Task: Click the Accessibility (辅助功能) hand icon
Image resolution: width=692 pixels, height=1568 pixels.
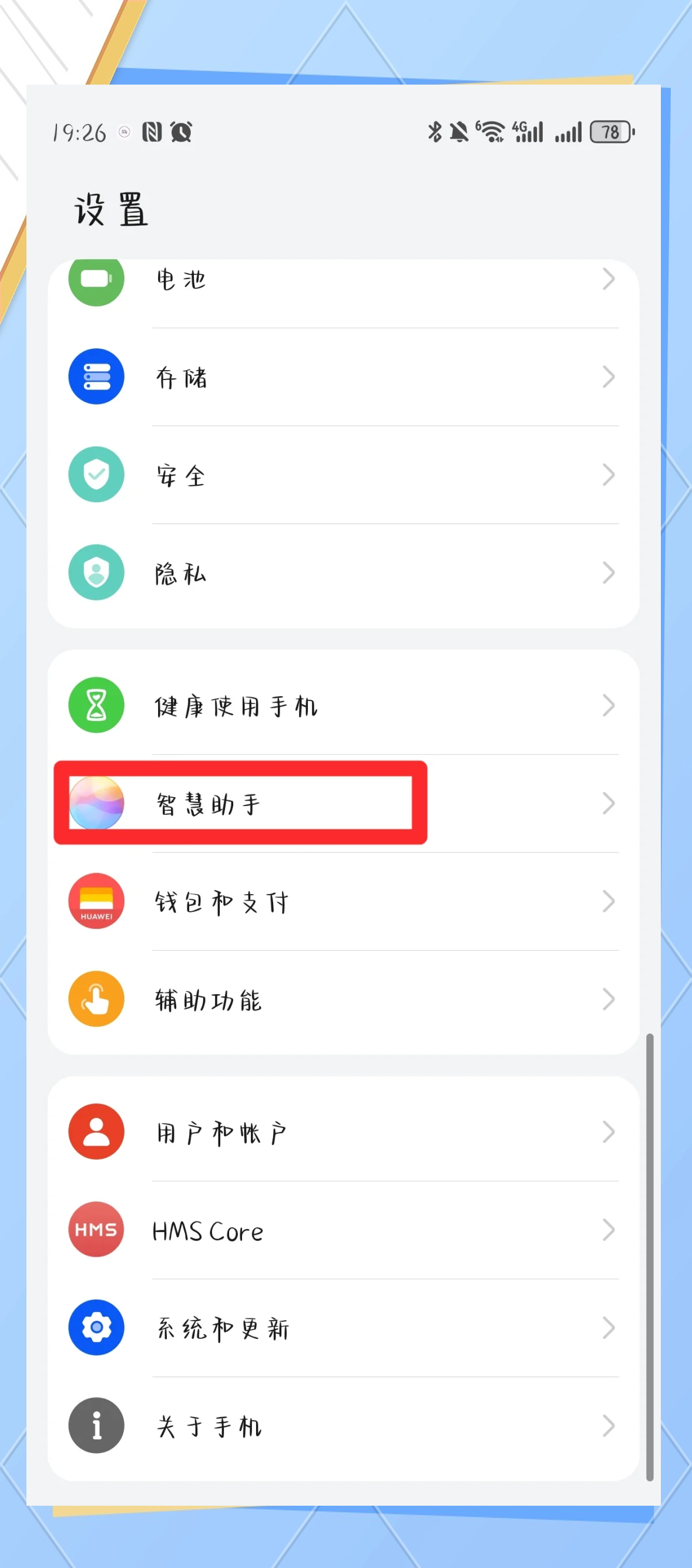Action: (96, 999)
